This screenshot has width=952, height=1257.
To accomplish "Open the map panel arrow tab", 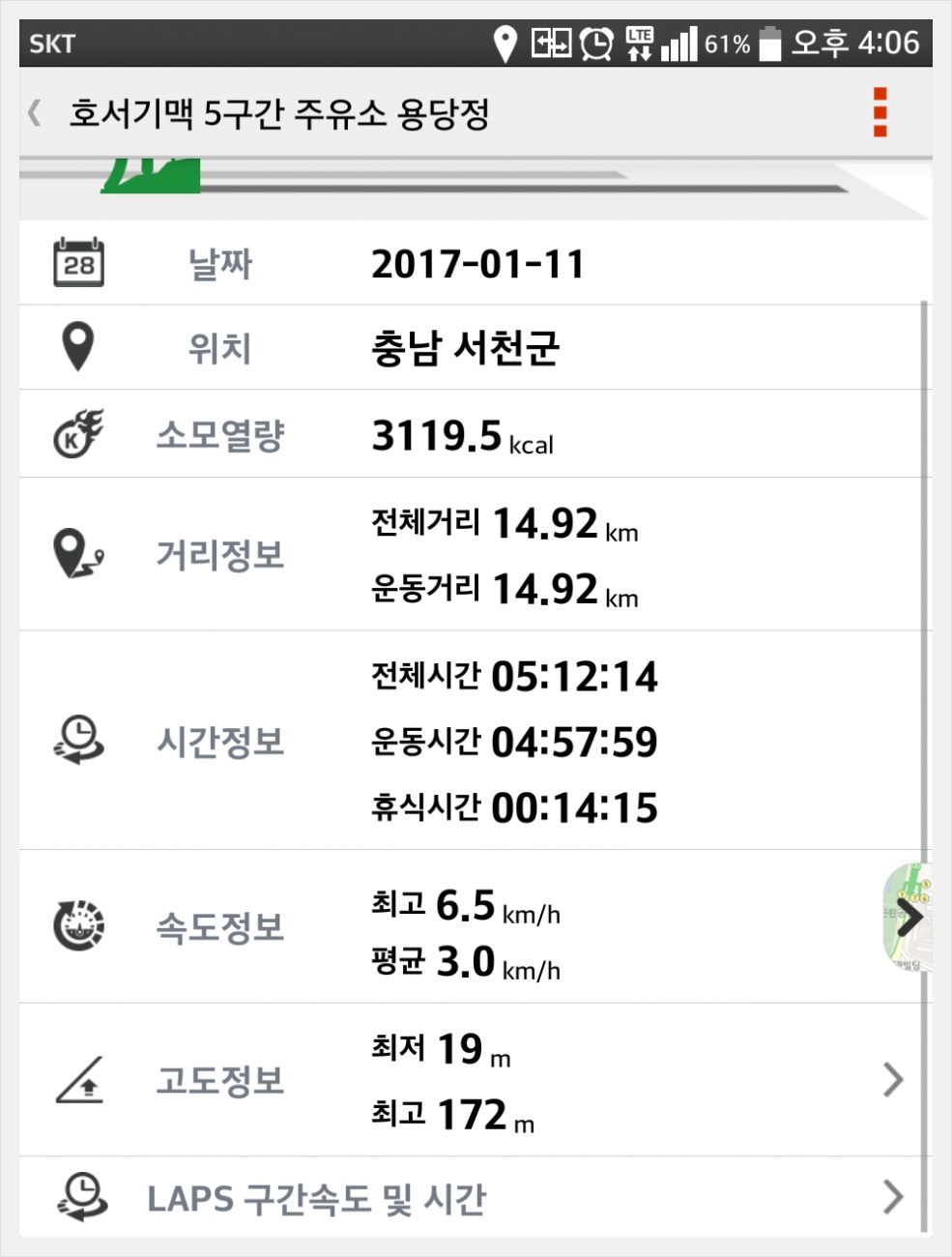I will coord(909,918).
